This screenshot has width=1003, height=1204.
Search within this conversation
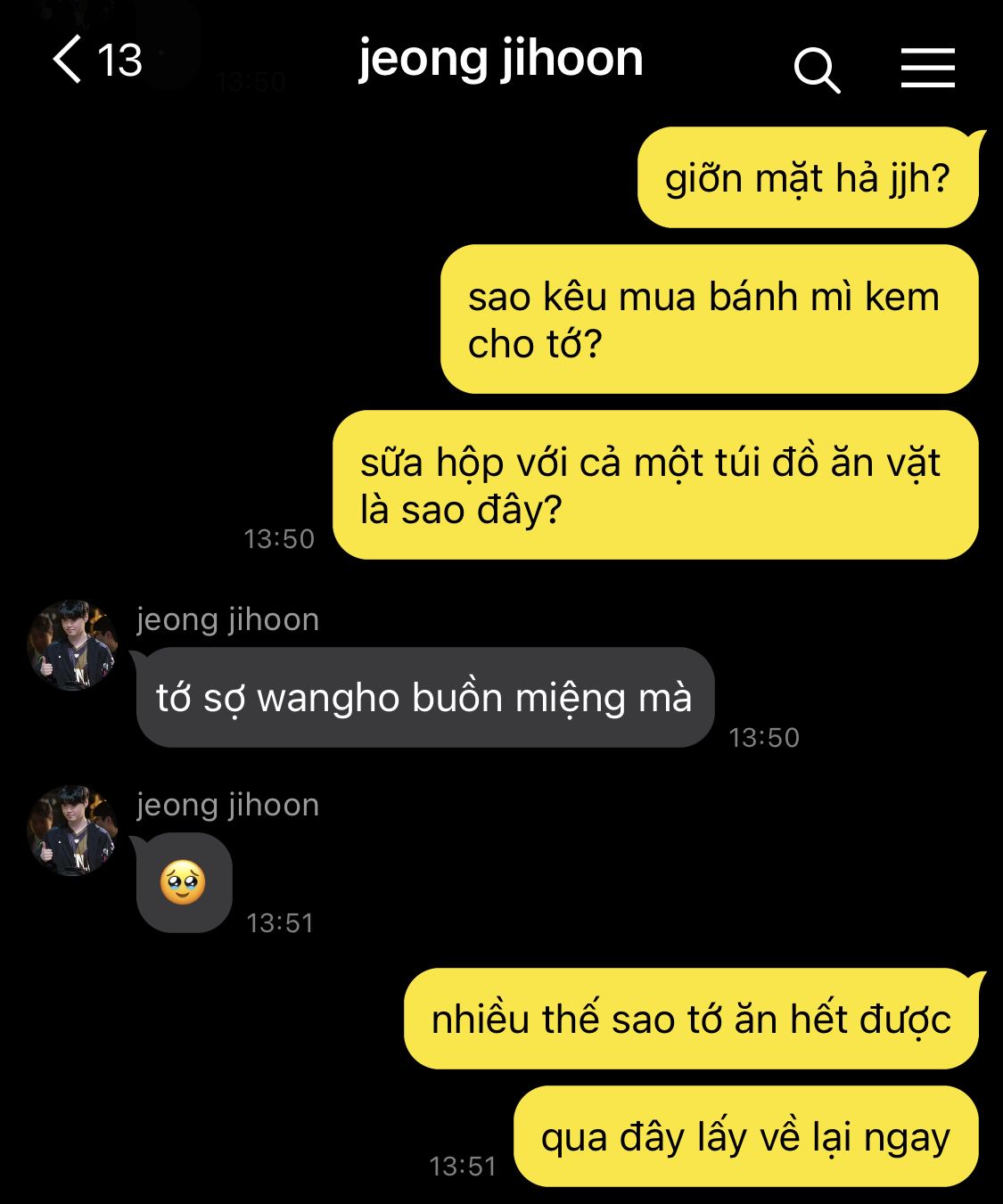coord(817,70)
